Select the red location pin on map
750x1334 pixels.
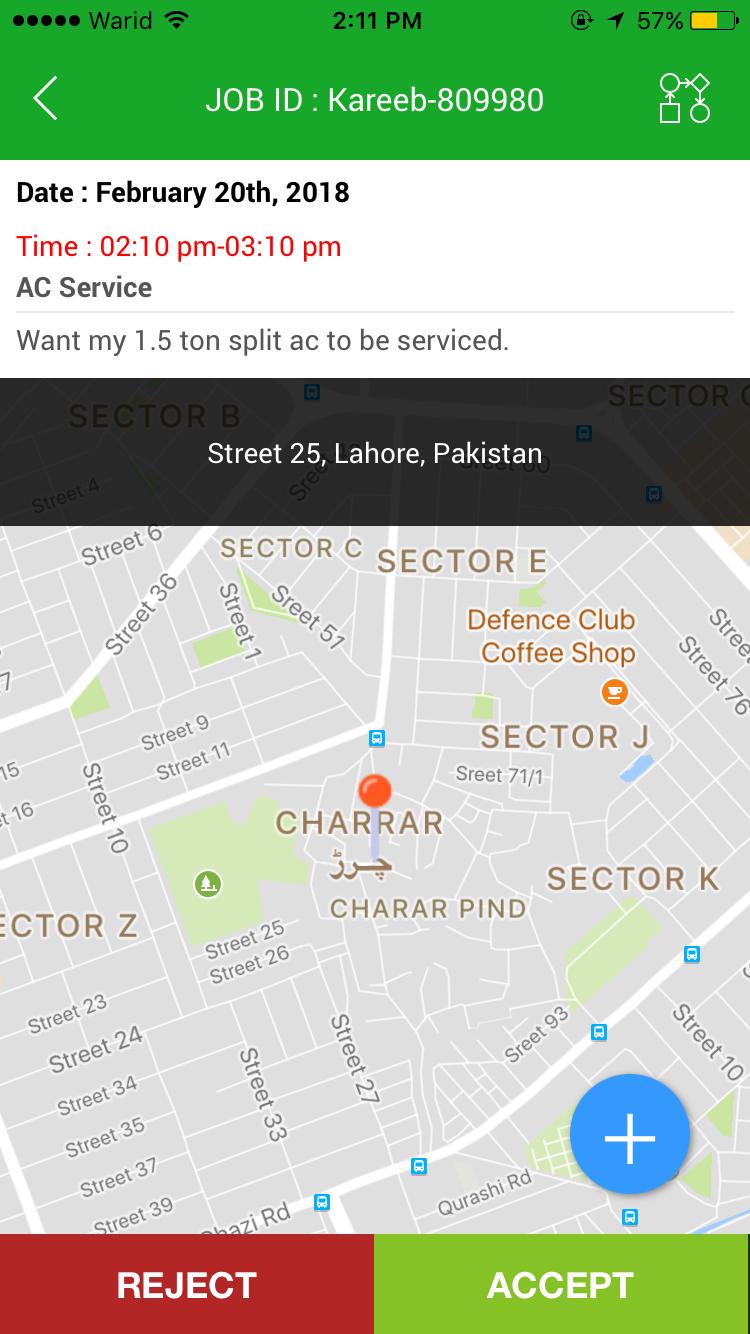(375, 792)
